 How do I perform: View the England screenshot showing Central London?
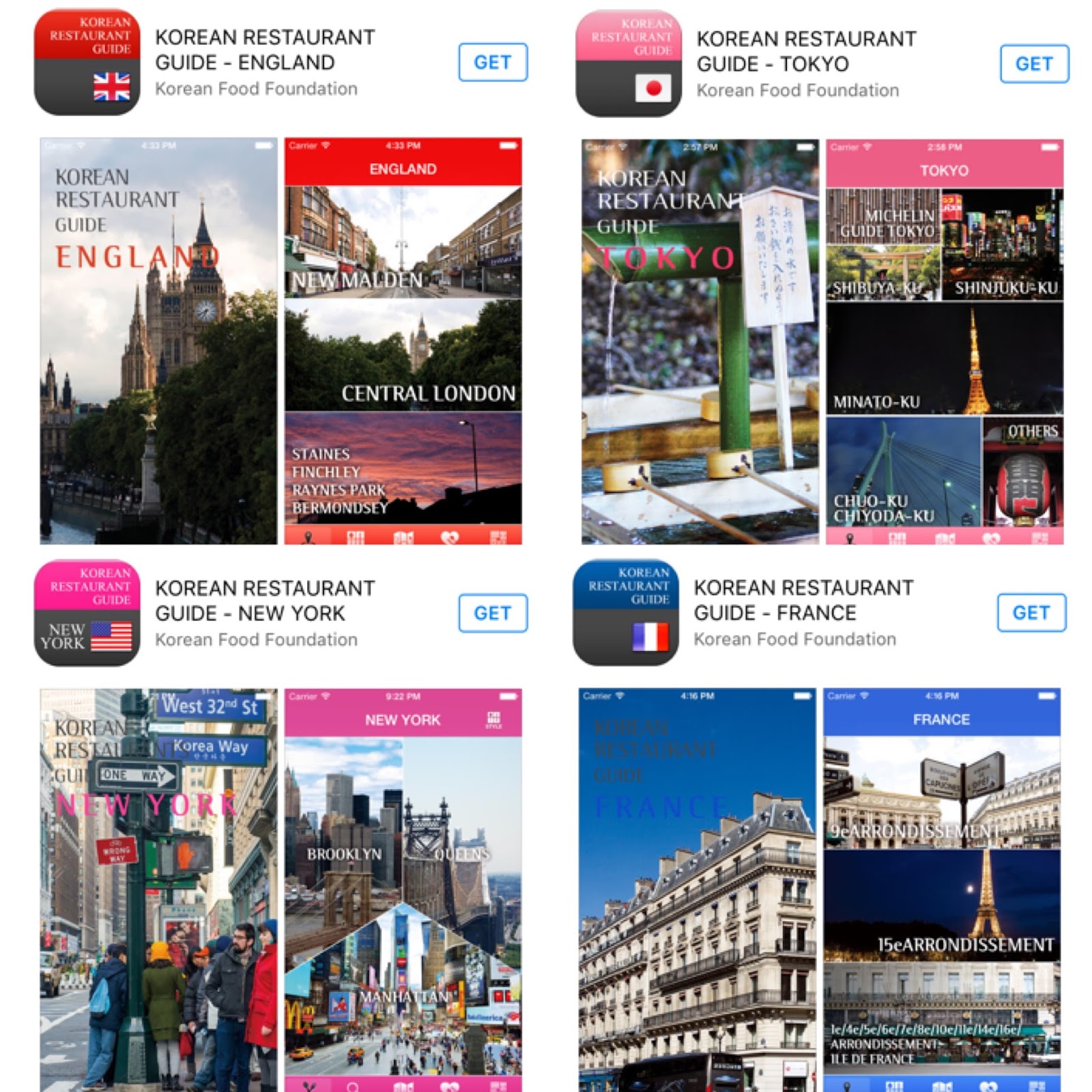pyautogui.click(x=403, y=341)
